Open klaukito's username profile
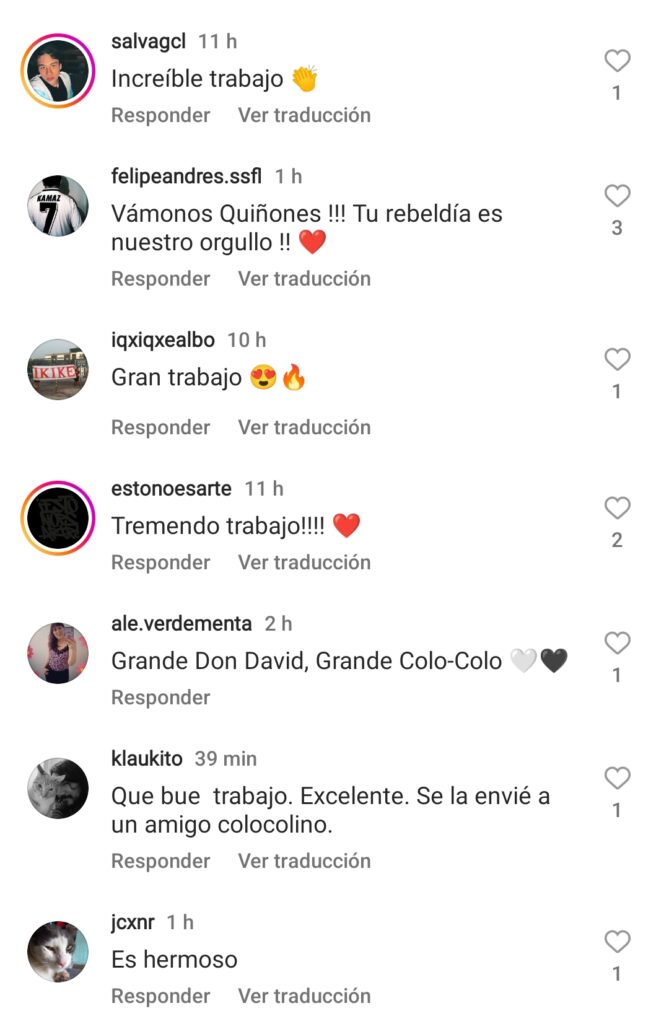 146,758
